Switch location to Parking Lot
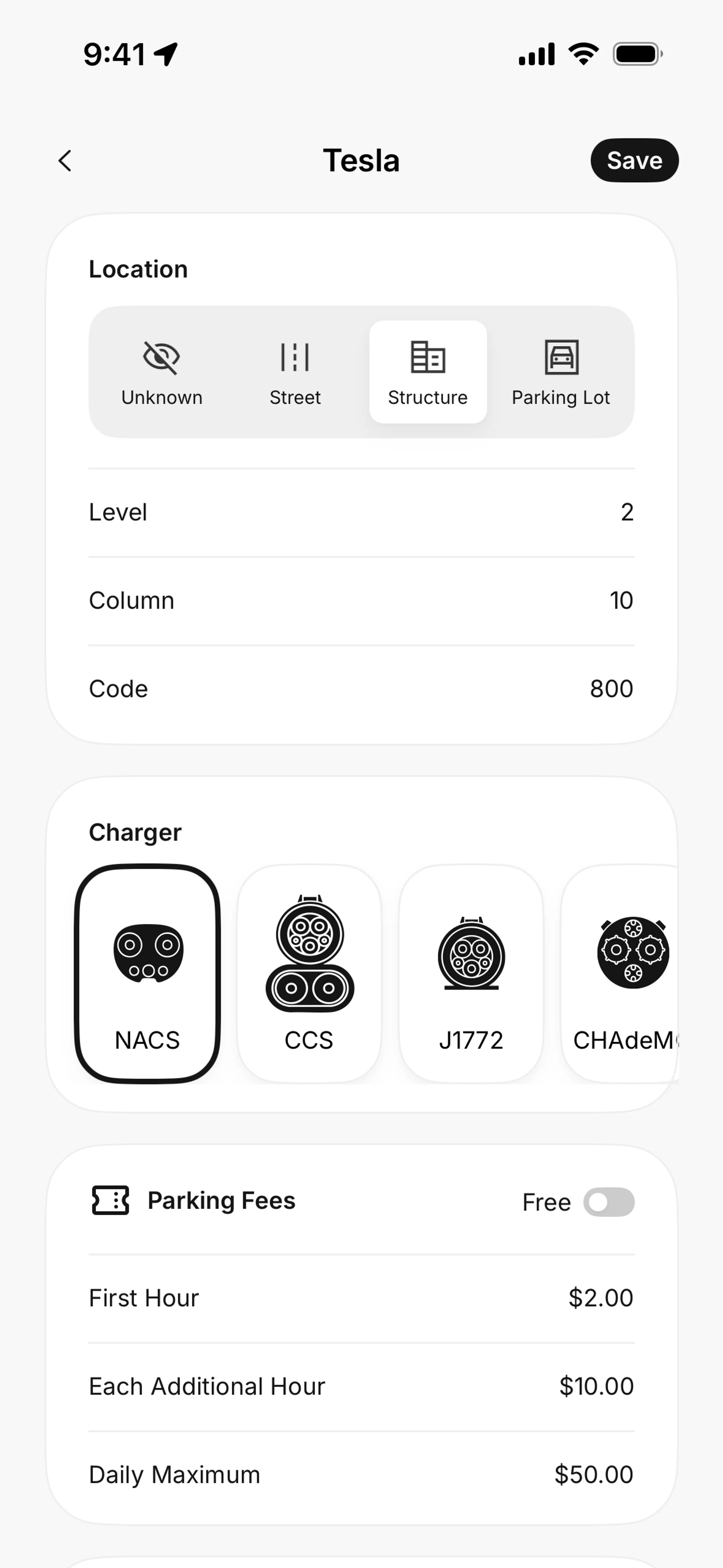Viewport: 723px width, 1568px height. click(560, 372)
